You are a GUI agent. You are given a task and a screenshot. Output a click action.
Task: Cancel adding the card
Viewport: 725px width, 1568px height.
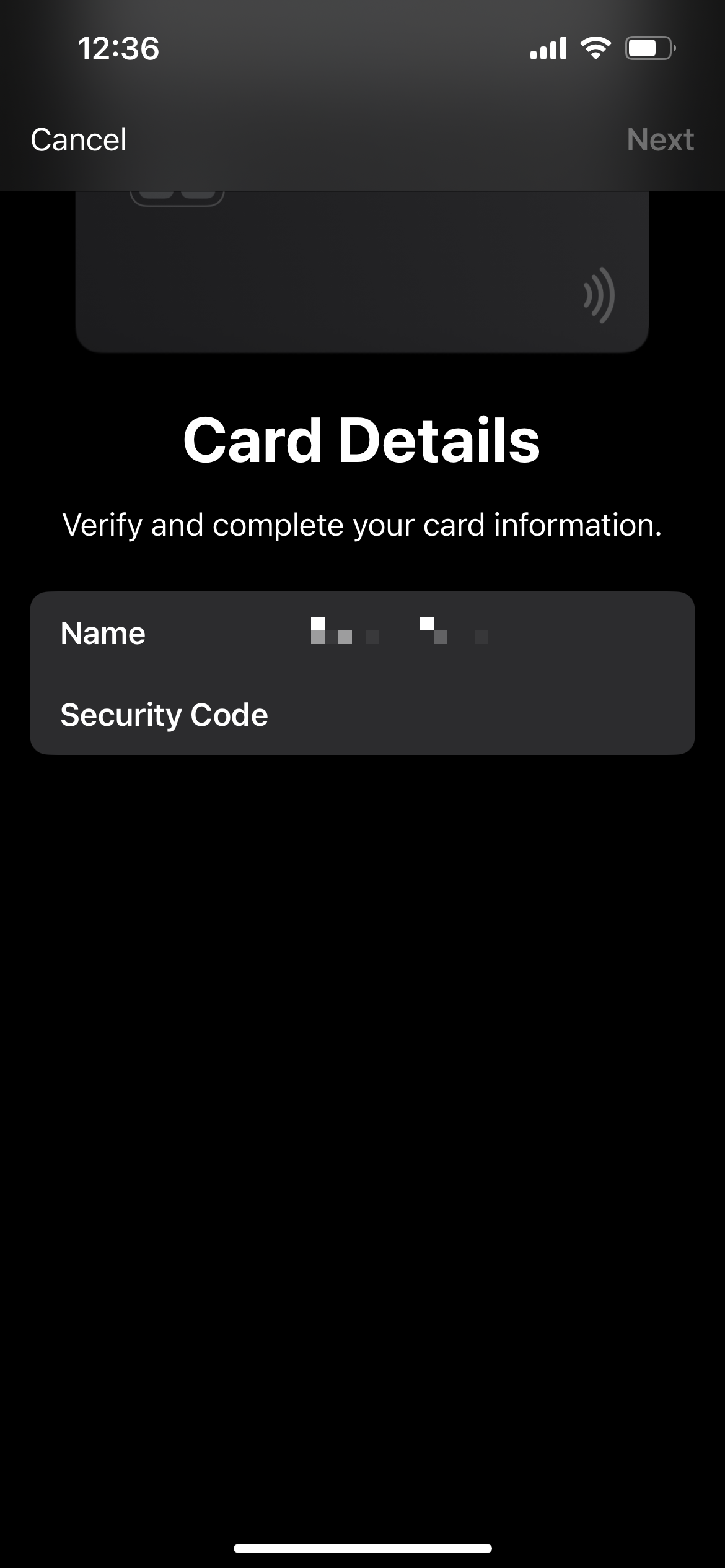(x=79, y=140)
